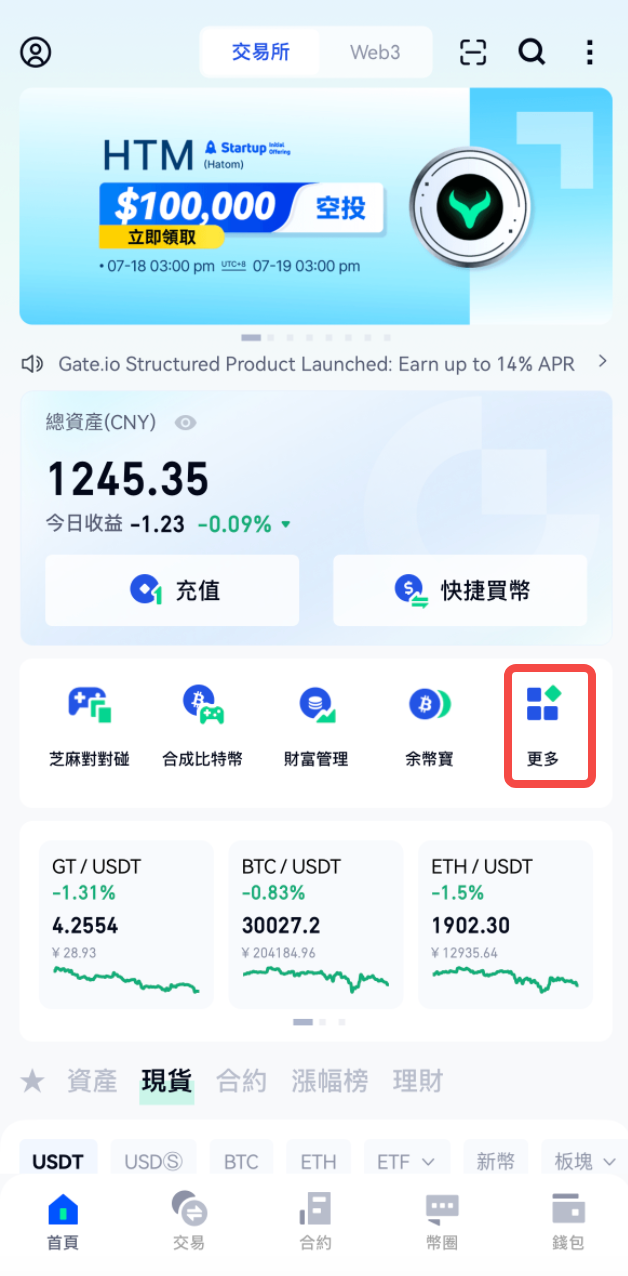
Task: Open the QR scan icon
Action: pos(473,52)
